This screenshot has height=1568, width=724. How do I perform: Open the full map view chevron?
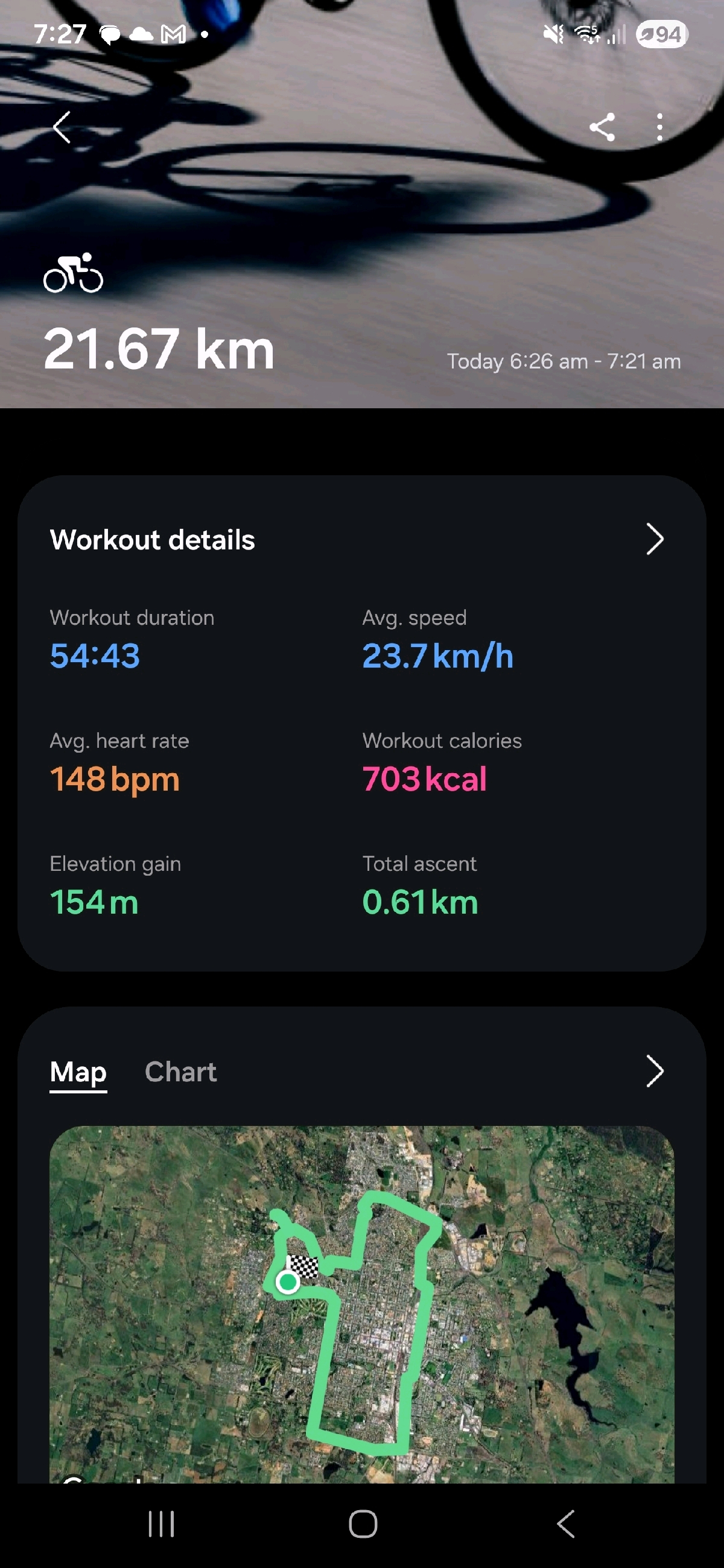coord(654,1071)
